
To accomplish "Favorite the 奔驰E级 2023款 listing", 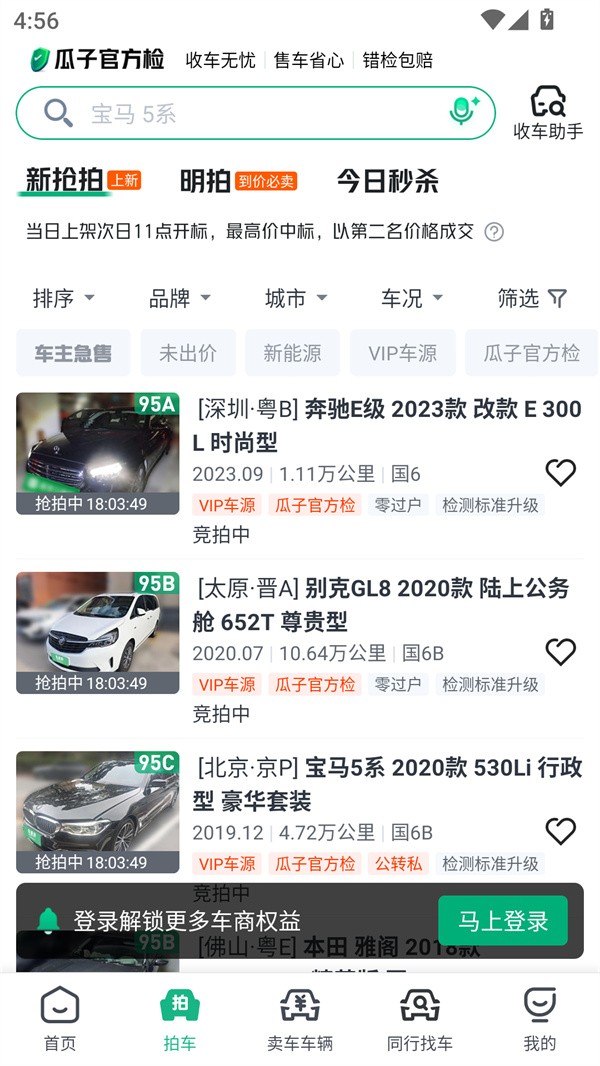I will pyautogui.click(x=560, y=472).
